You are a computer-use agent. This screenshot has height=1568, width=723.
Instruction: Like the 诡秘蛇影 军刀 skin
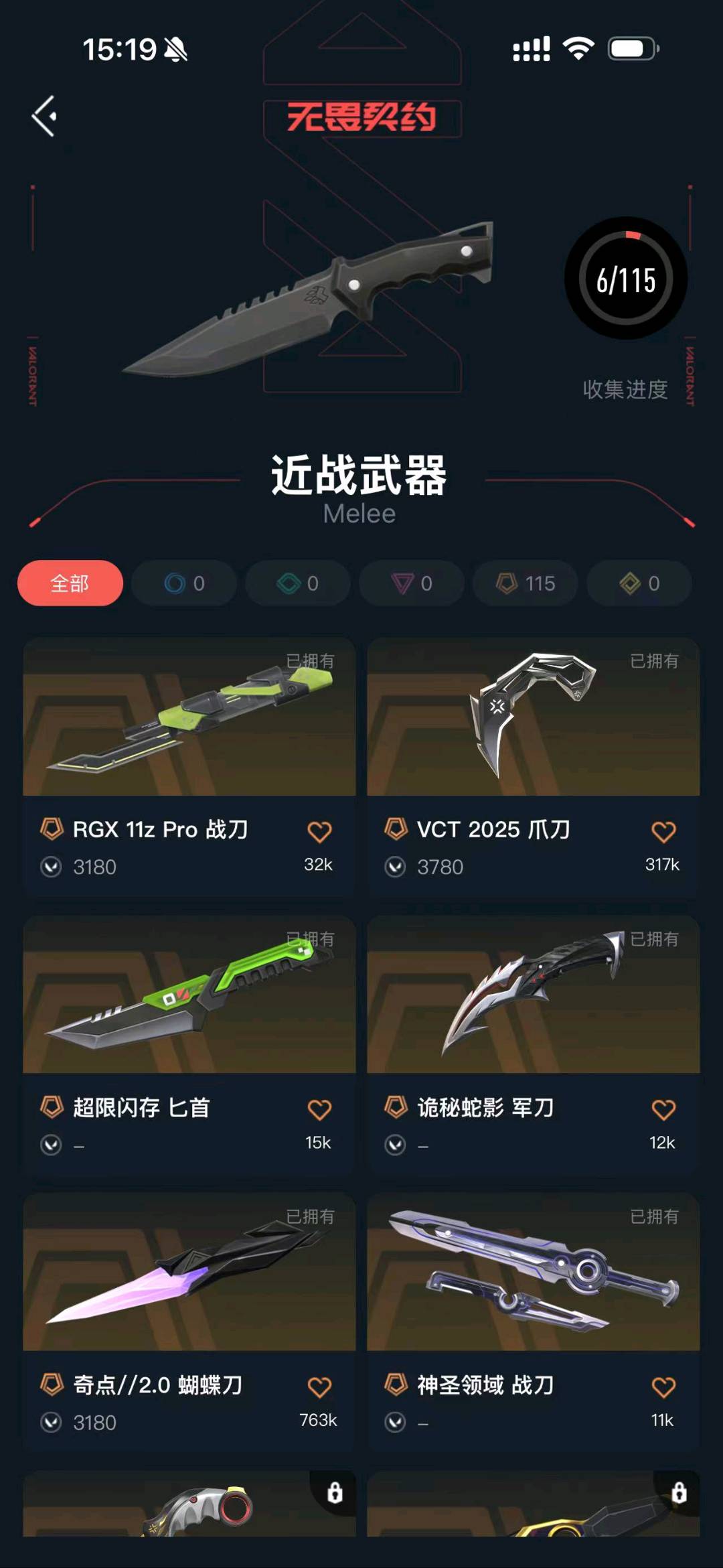663,1110
